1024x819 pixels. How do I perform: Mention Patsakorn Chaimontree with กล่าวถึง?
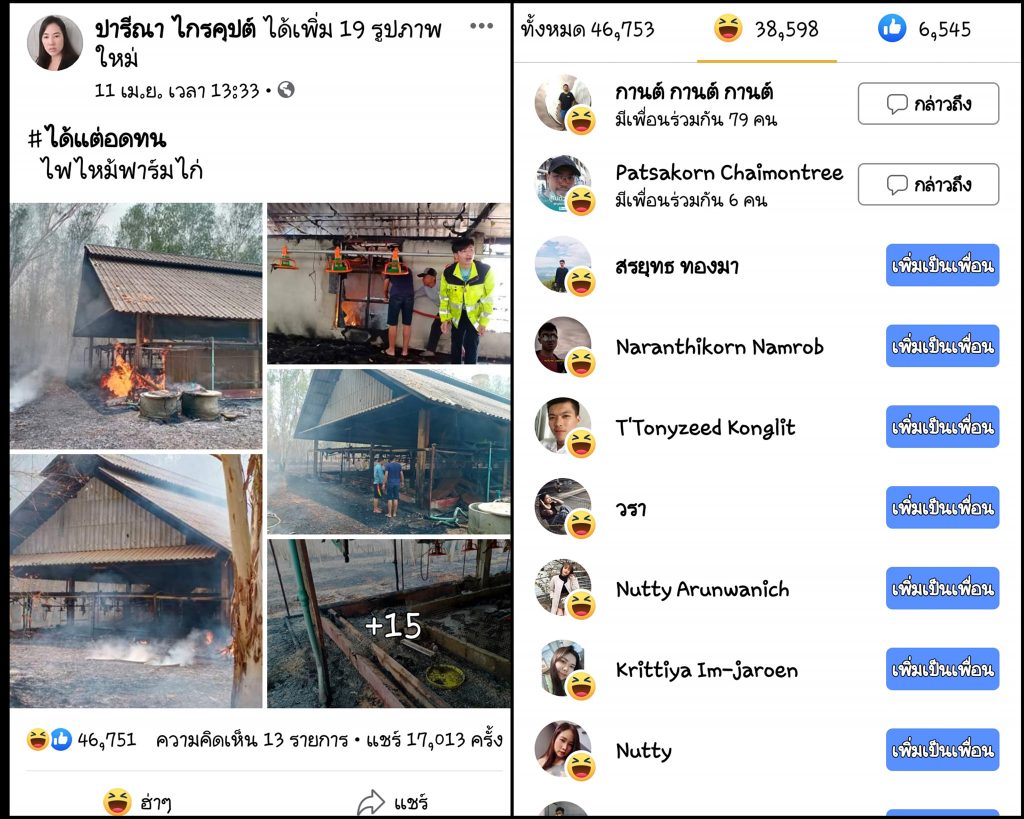[x=928, y=185]
